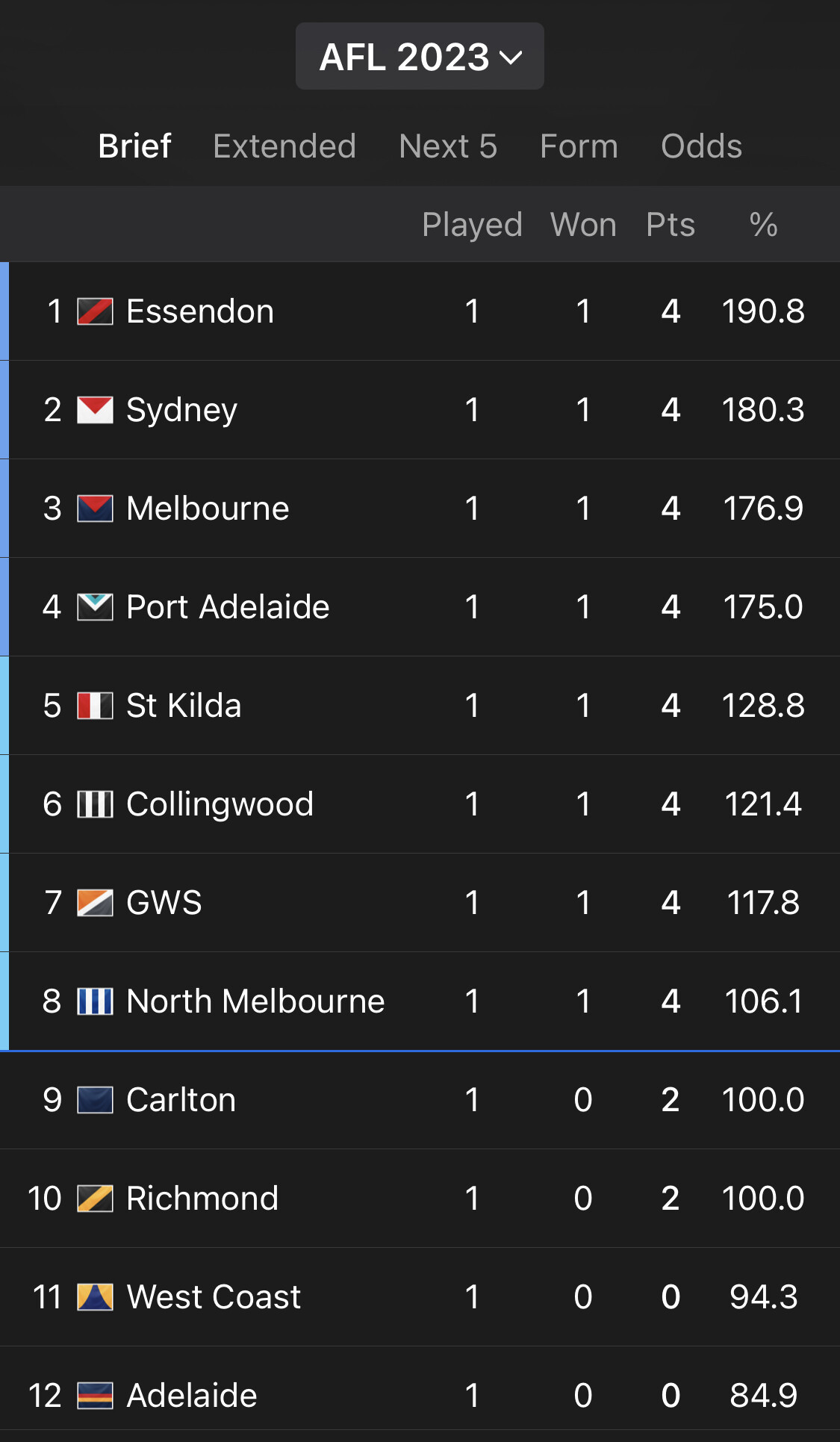Open the Richmond team row
This screenshot has width=840, height=1442.
click(x=420, y=1199)
